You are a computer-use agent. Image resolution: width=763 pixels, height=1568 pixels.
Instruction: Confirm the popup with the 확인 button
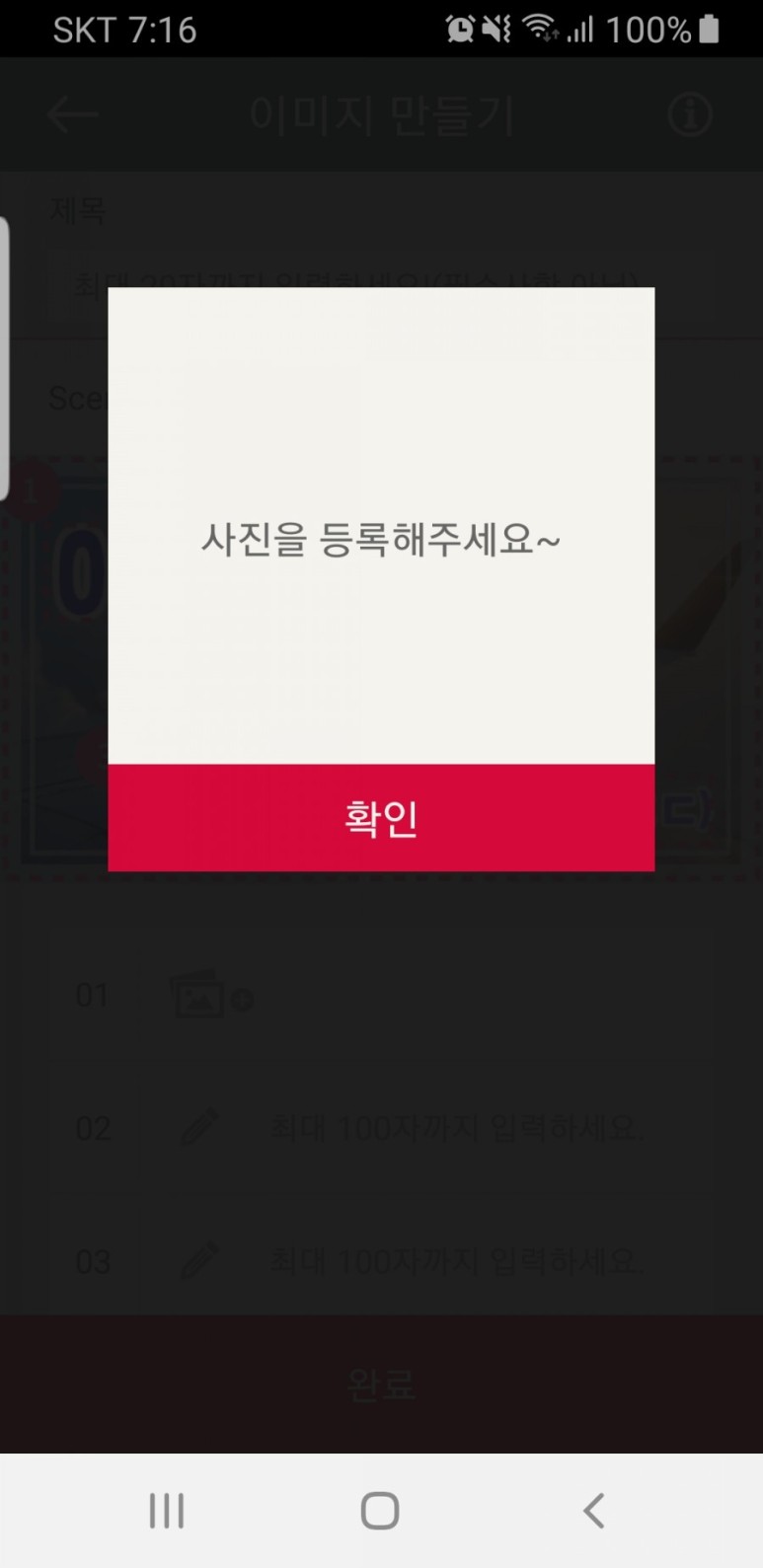point(381,817)
